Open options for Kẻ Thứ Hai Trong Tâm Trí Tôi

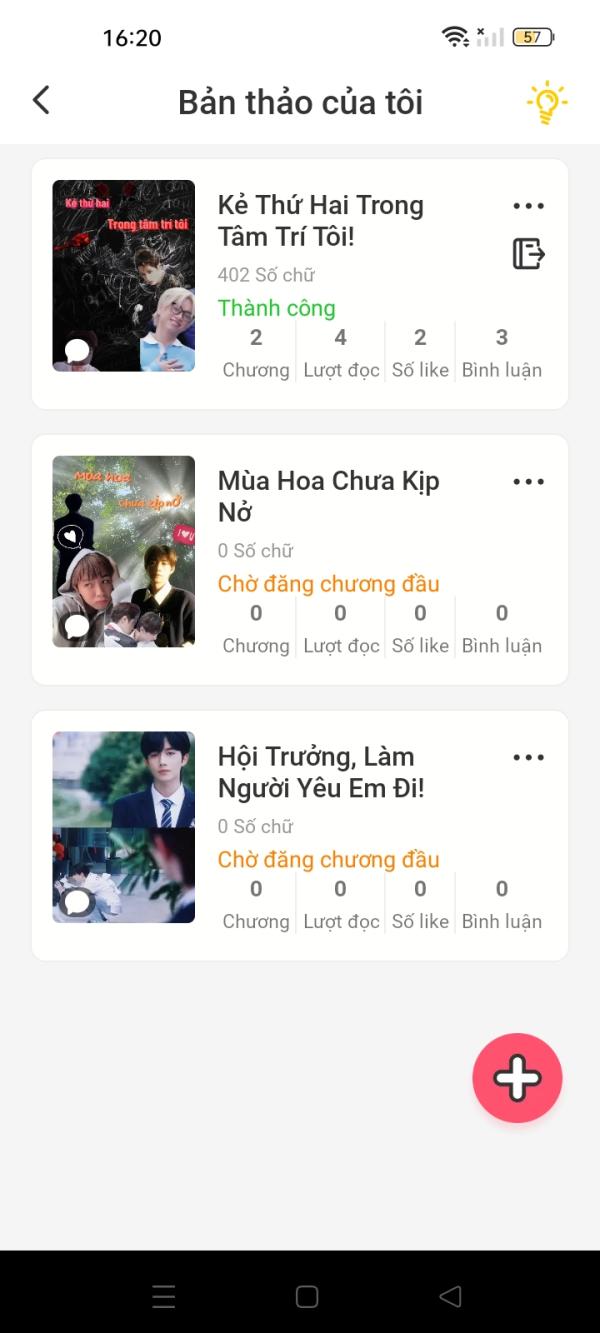point(528,206)
